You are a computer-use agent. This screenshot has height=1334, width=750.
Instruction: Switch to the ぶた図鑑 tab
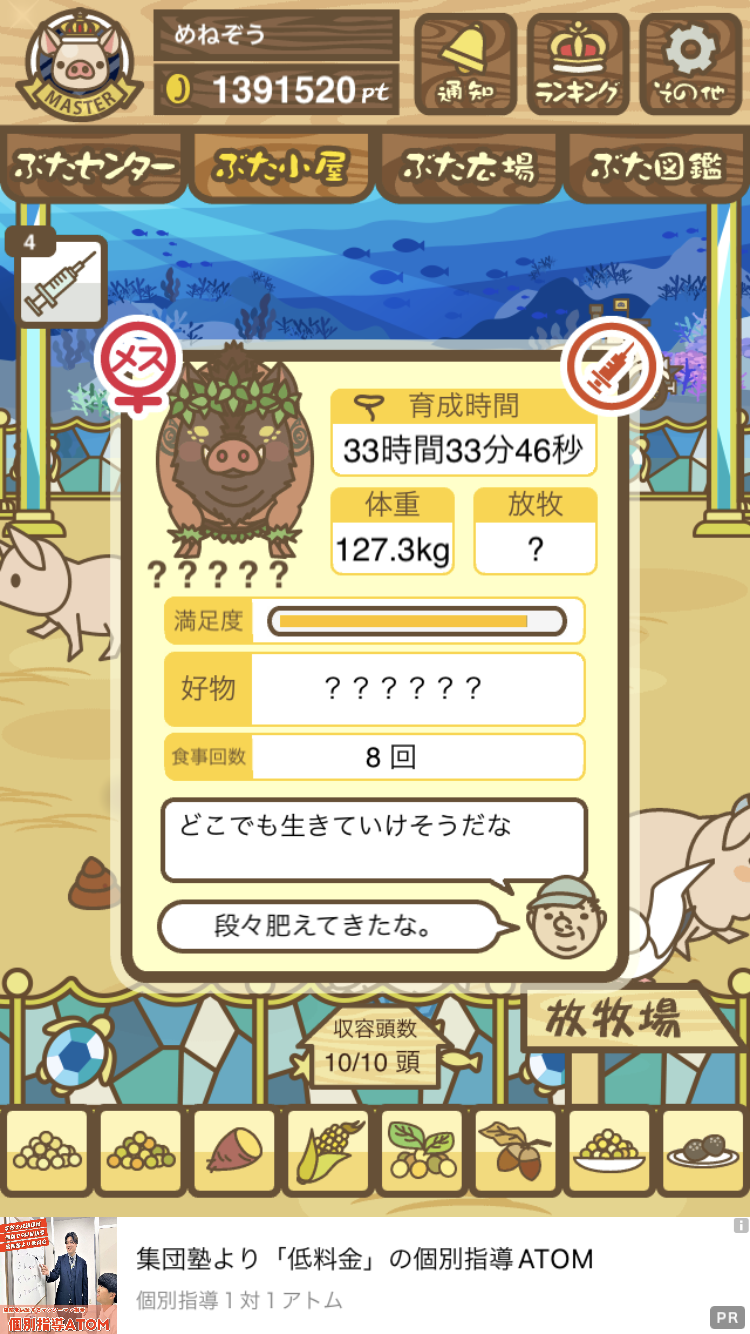coord(656,166)
